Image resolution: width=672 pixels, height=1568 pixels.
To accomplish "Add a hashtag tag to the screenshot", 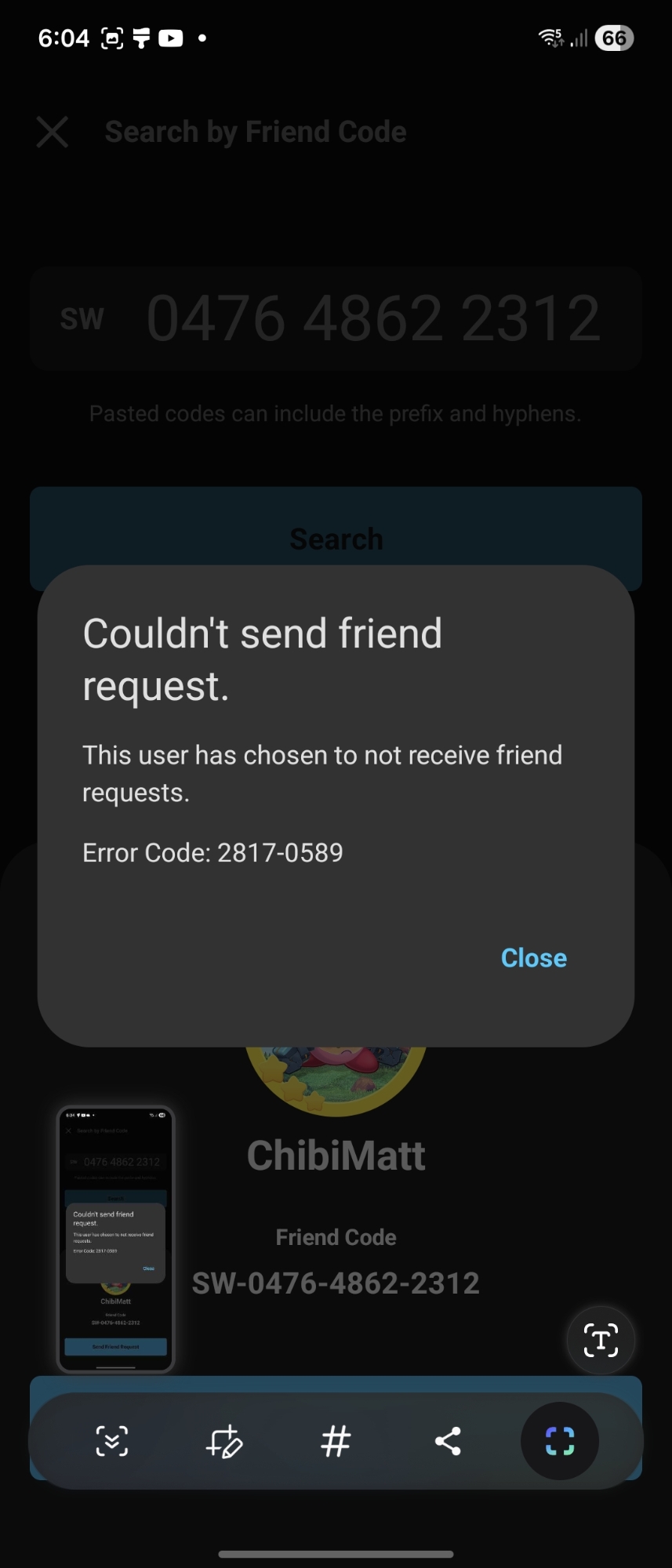I will coord(336,1441).
